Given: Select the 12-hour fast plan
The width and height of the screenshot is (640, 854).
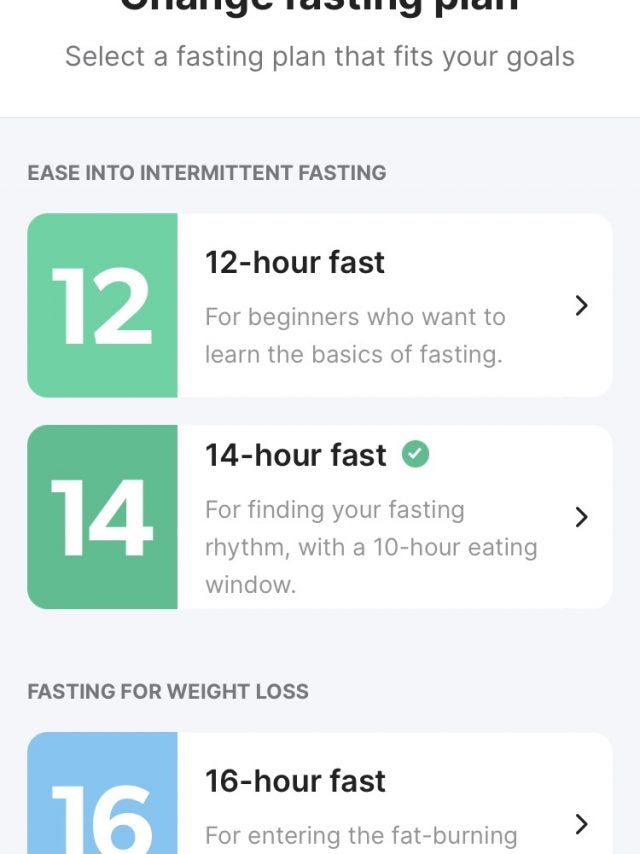Looking at the screenshot, I should tap(319, 305).
